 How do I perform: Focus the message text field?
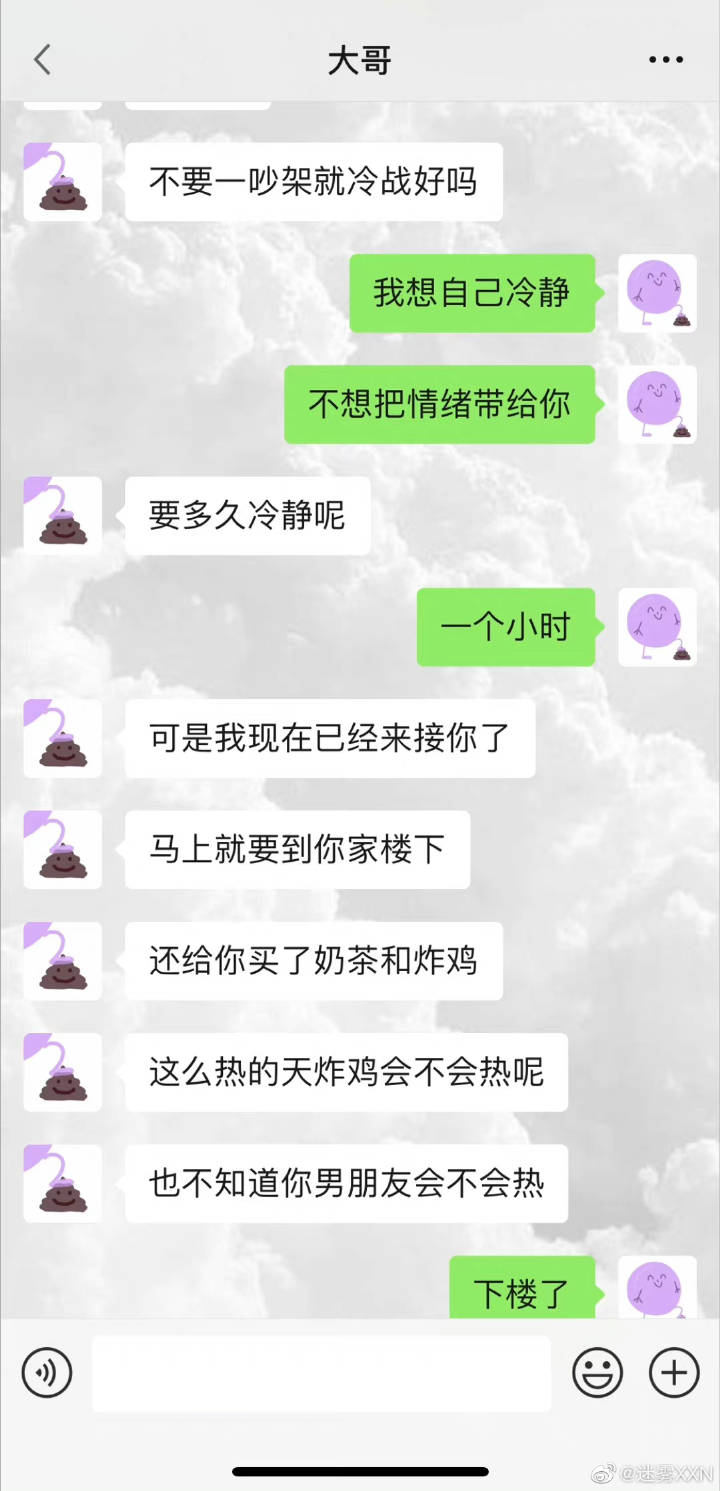click(x=321, y=1373)
